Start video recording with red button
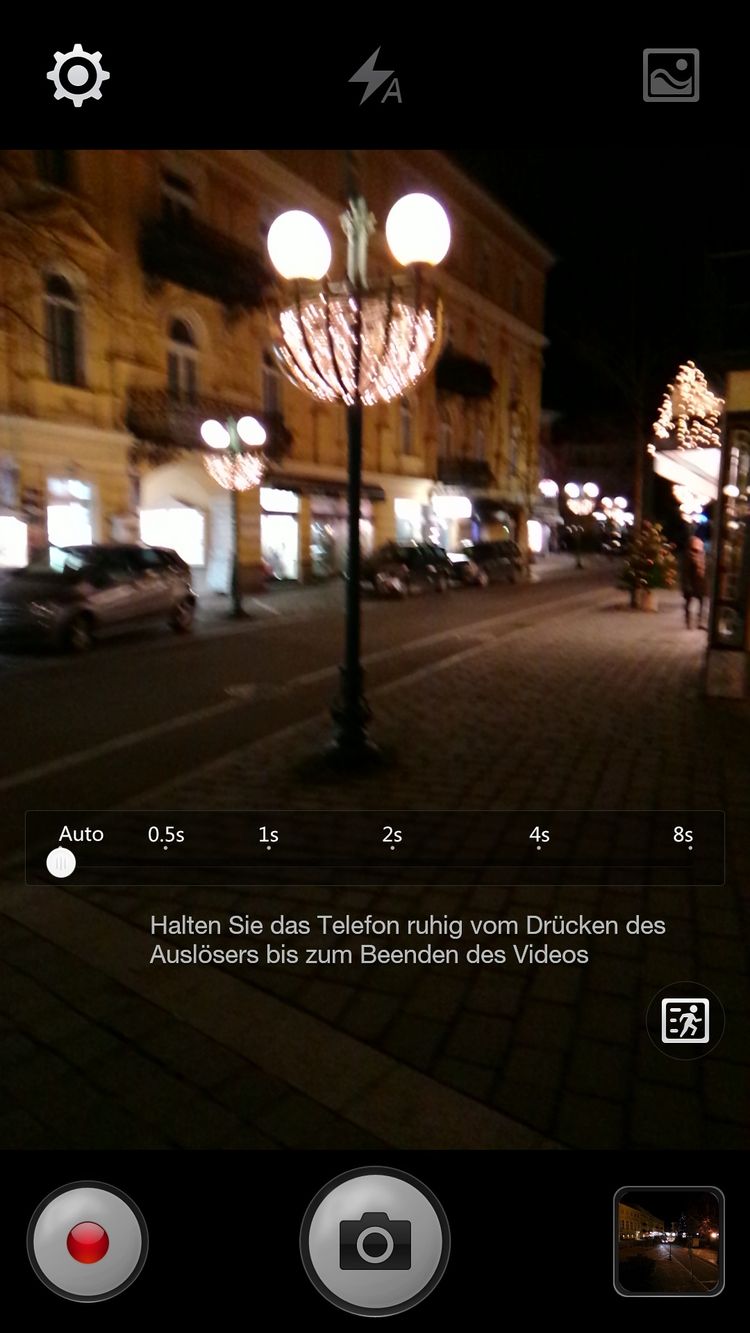Viewport: 750px width, 1333px height. [x=88, y=1242]
